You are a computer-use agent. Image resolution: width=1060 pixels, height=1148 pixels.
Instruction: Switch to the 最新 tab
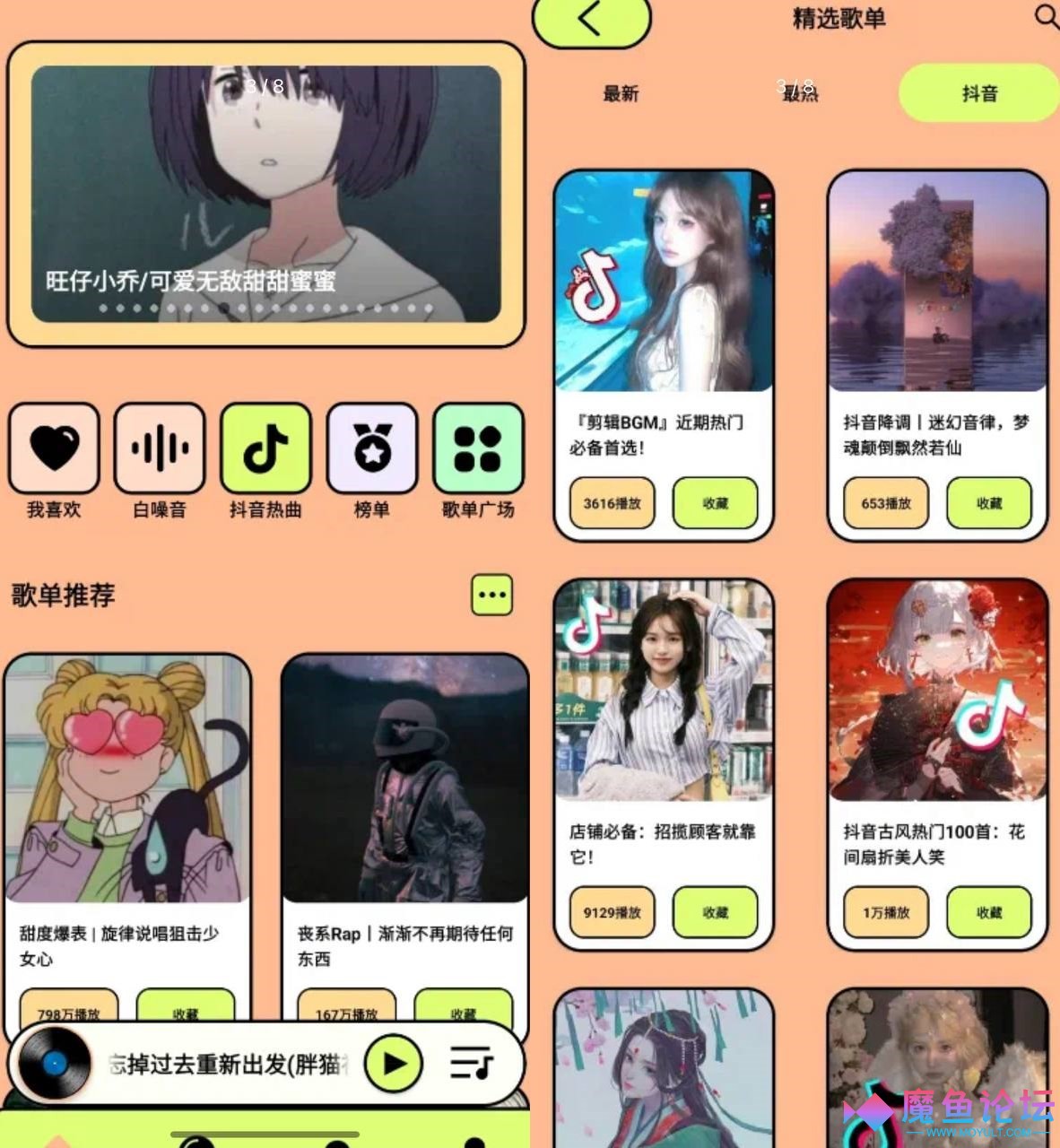(x=621, y=93)
